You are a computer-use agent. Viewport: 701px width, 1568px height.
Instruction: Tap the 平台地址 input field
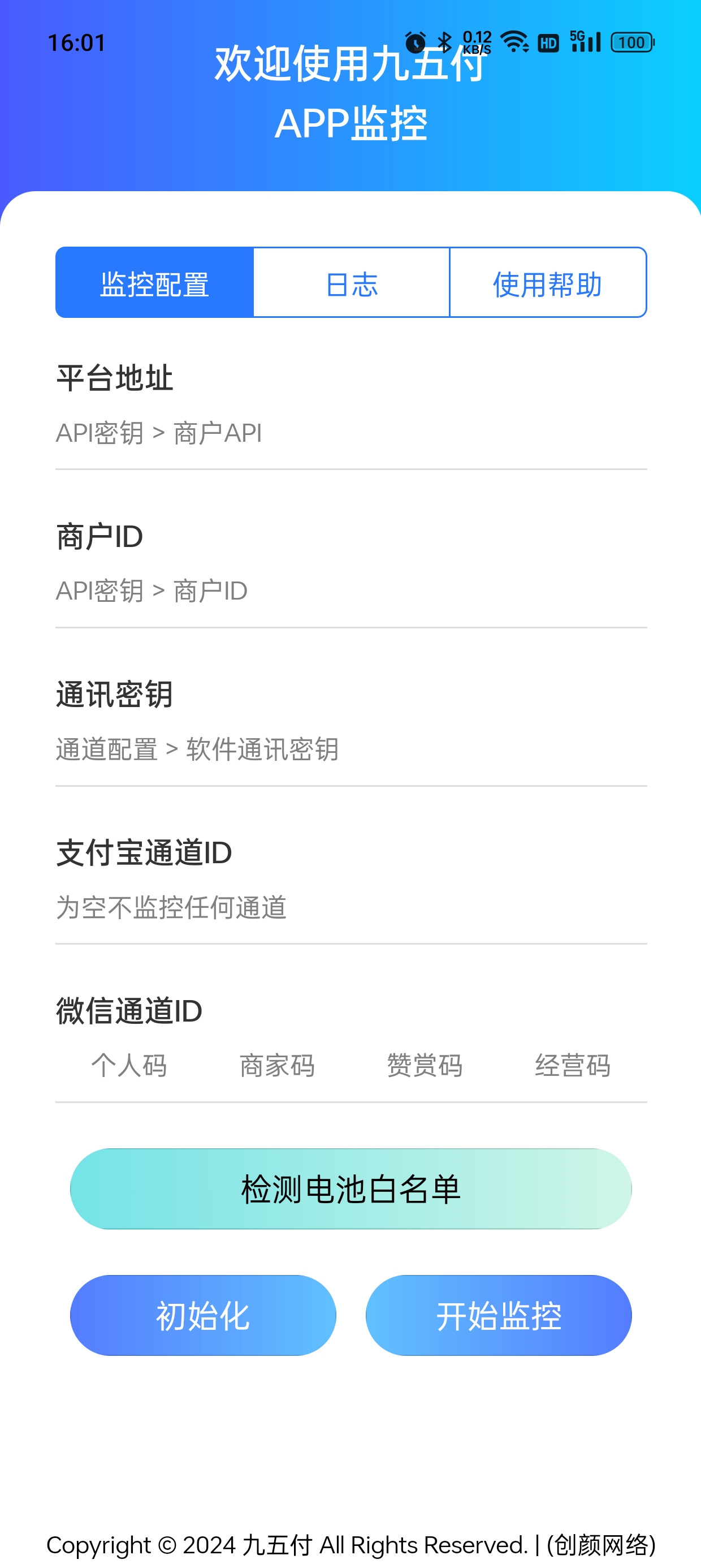click(x=351, y=433)
